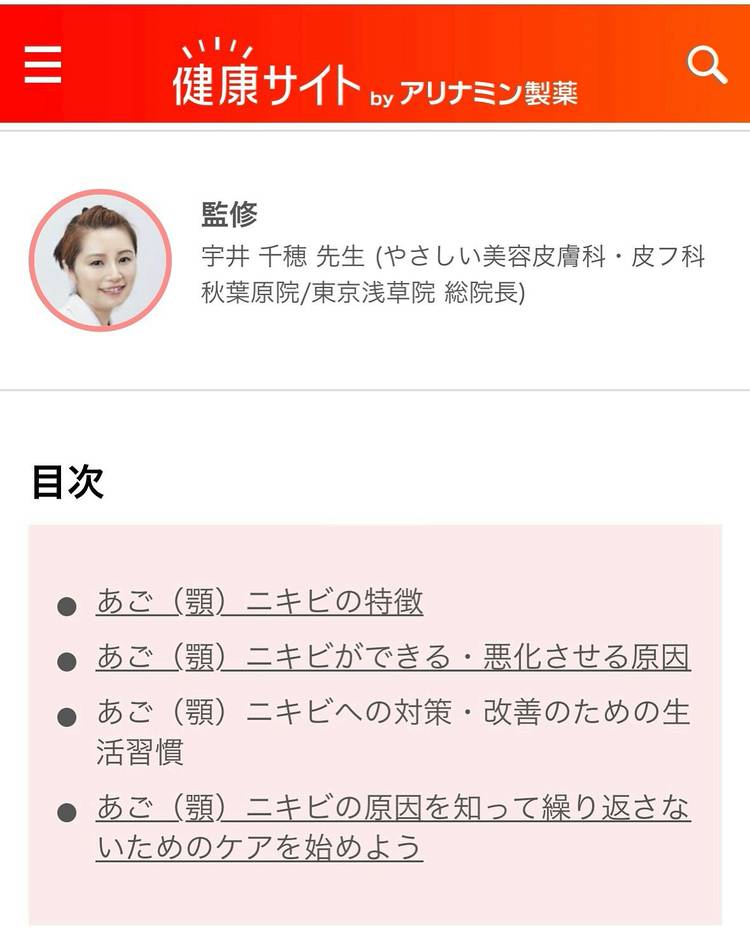Jump to あご（顎）ニキビの特徴 section

(x=260, y=602)
